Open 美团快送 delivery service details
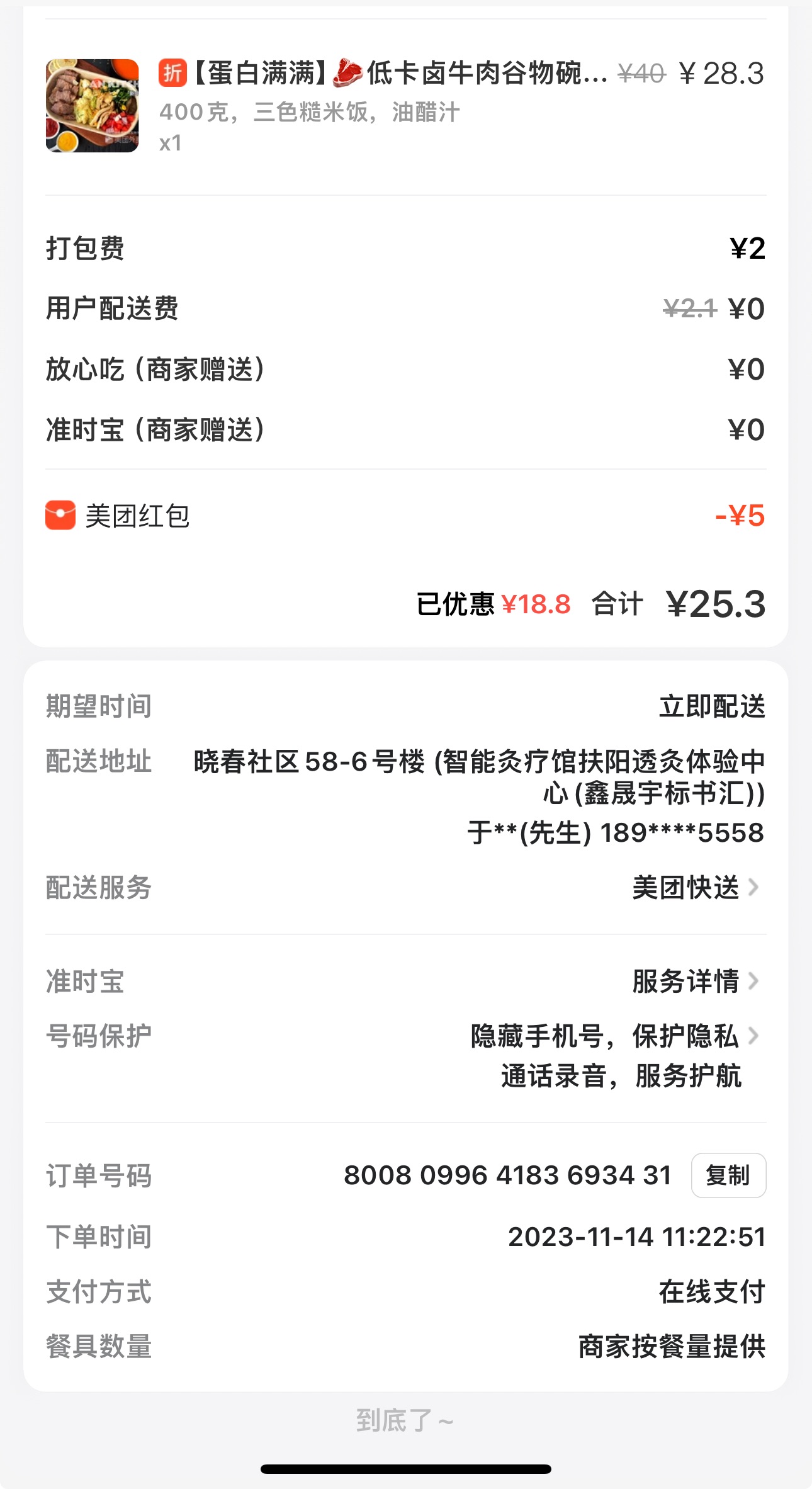 pos(695,888)
